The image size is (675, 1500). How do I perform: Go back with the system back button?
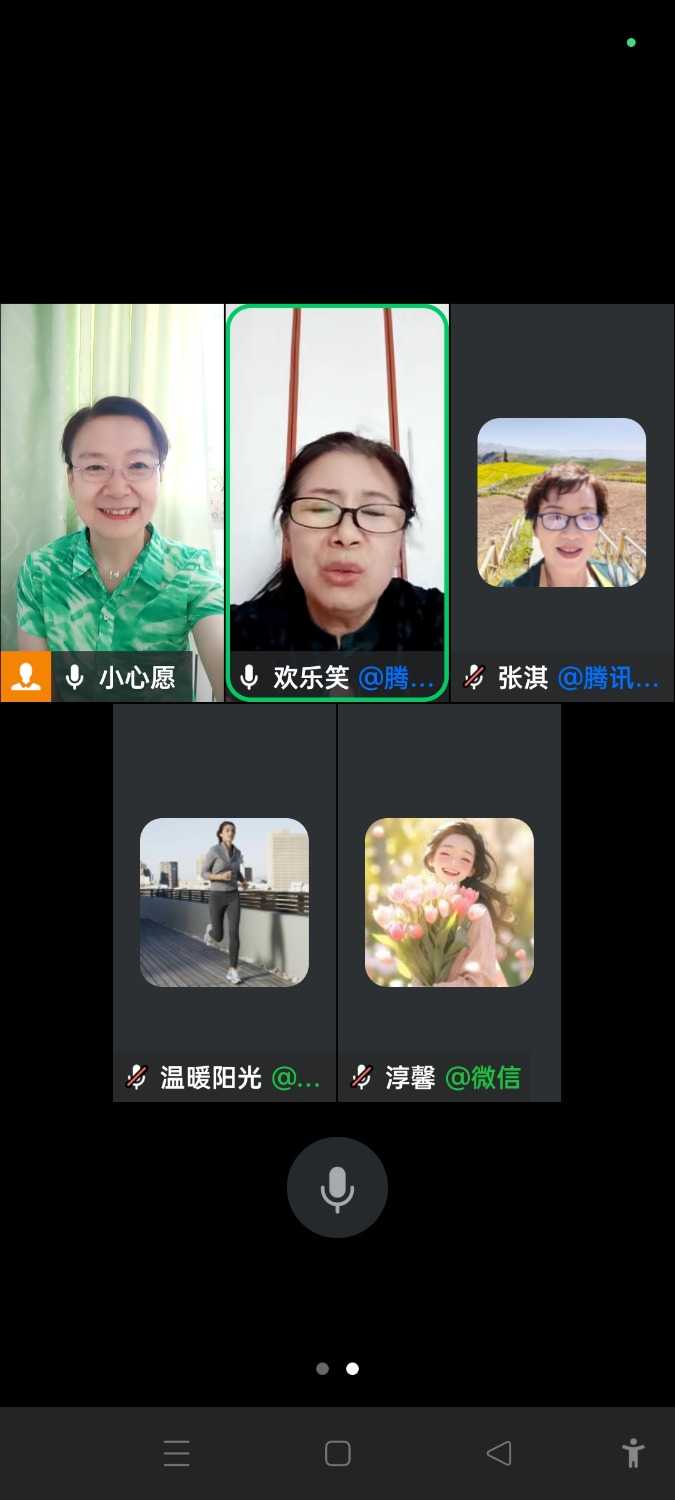point(498,1453)
